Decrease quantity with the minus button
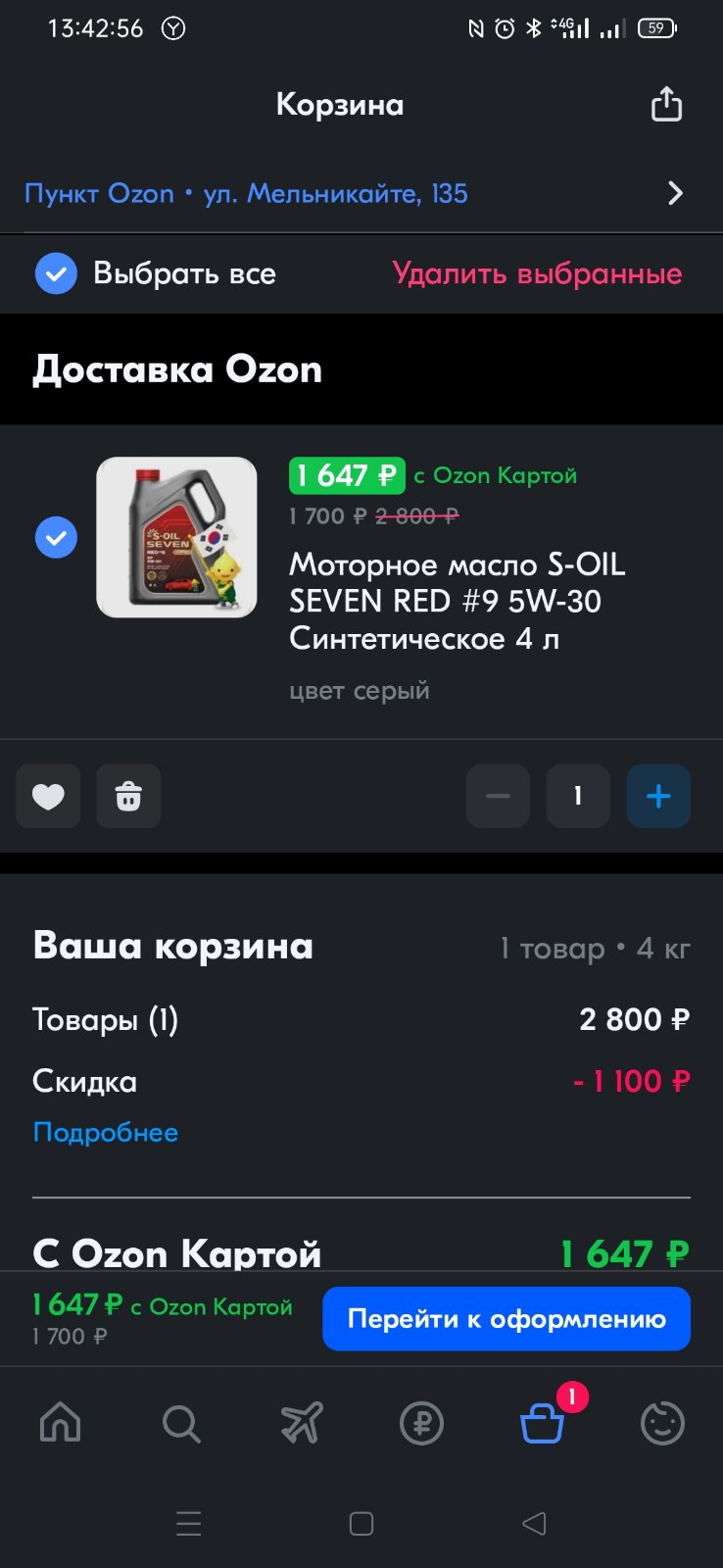Image resolution: width=723 pixels, height=1568 pixels. 498,796
